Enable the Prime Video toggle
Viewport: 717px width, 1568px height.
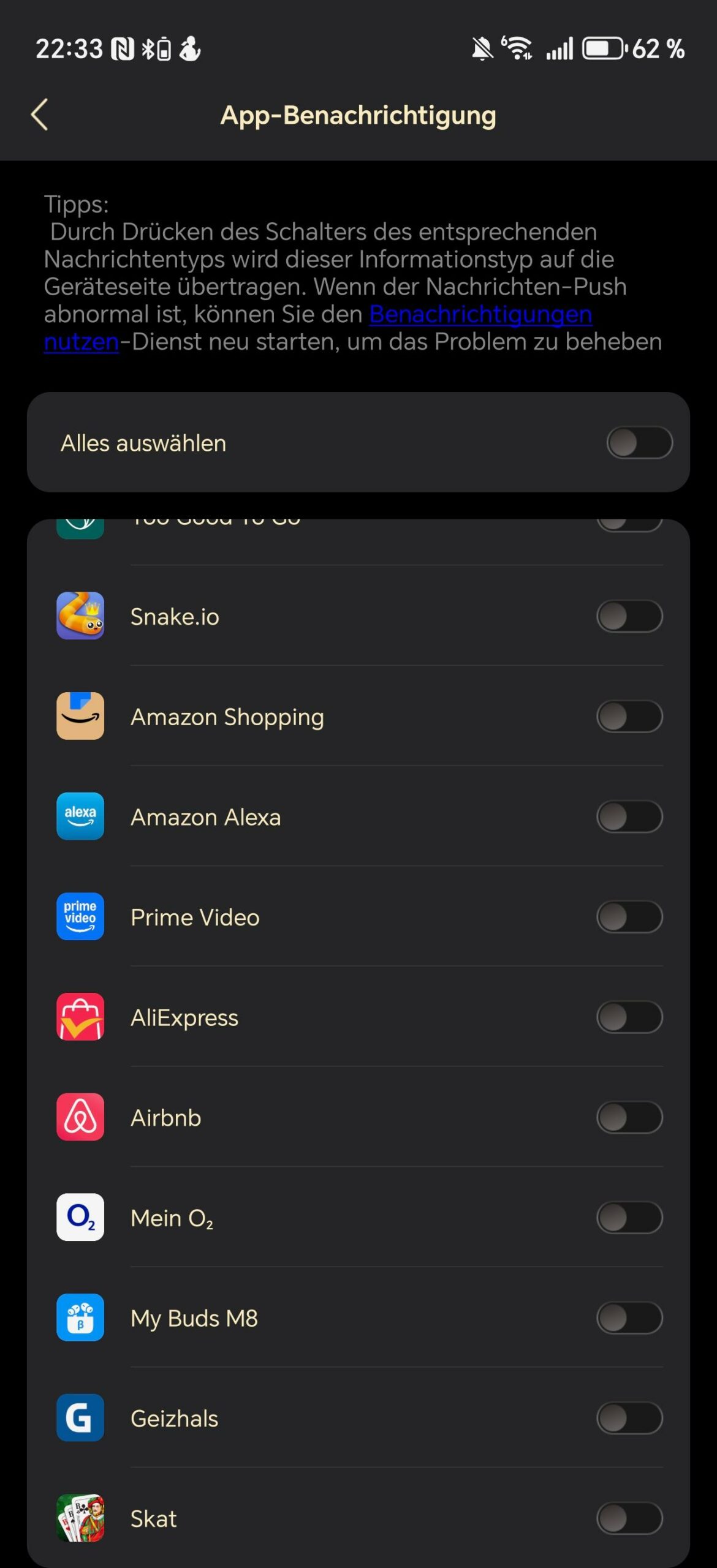(629, 917)
